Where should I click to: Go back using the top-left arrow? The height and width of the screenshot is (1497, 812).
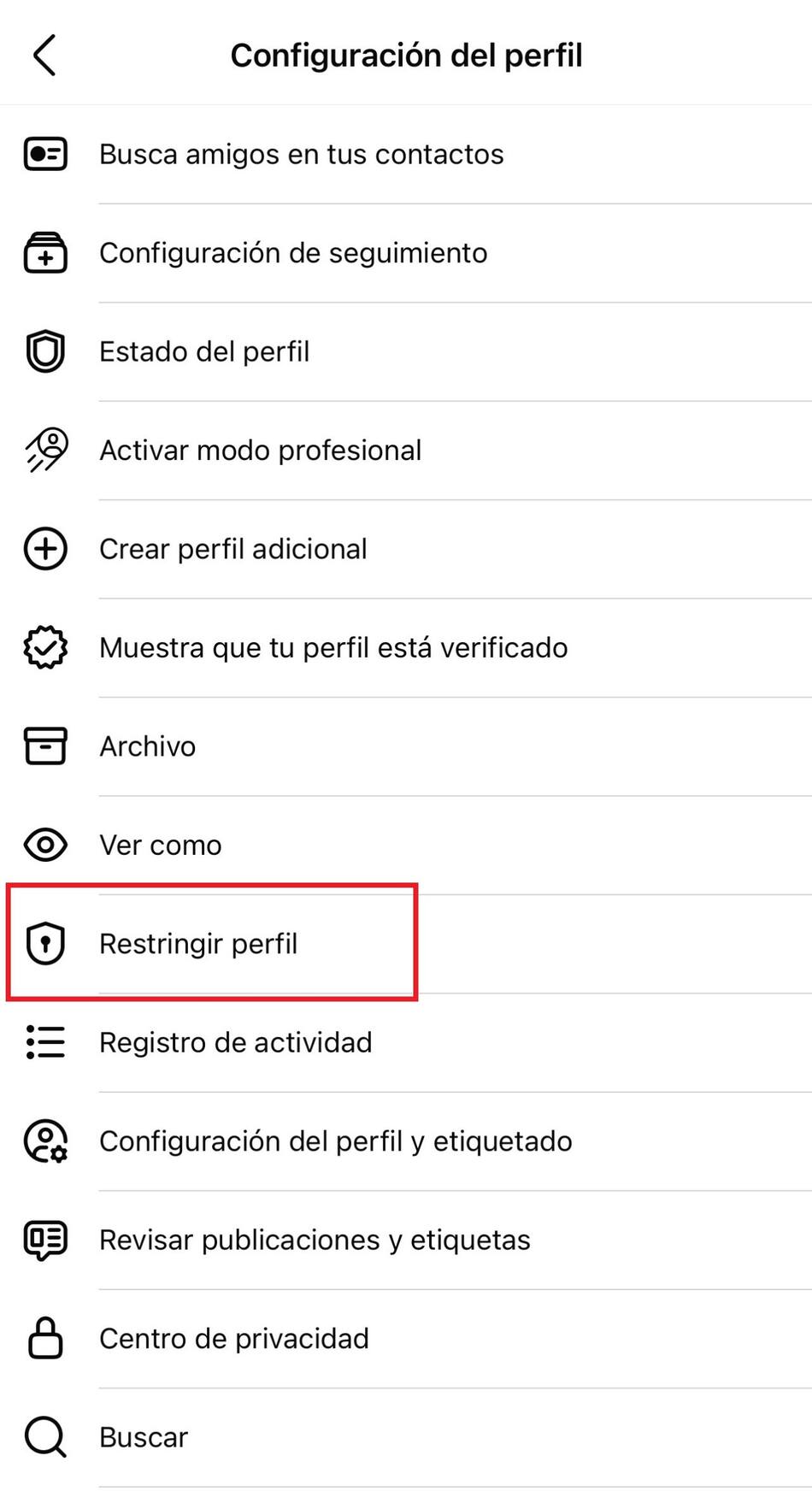pyautogui.click(x=44, y=56)
